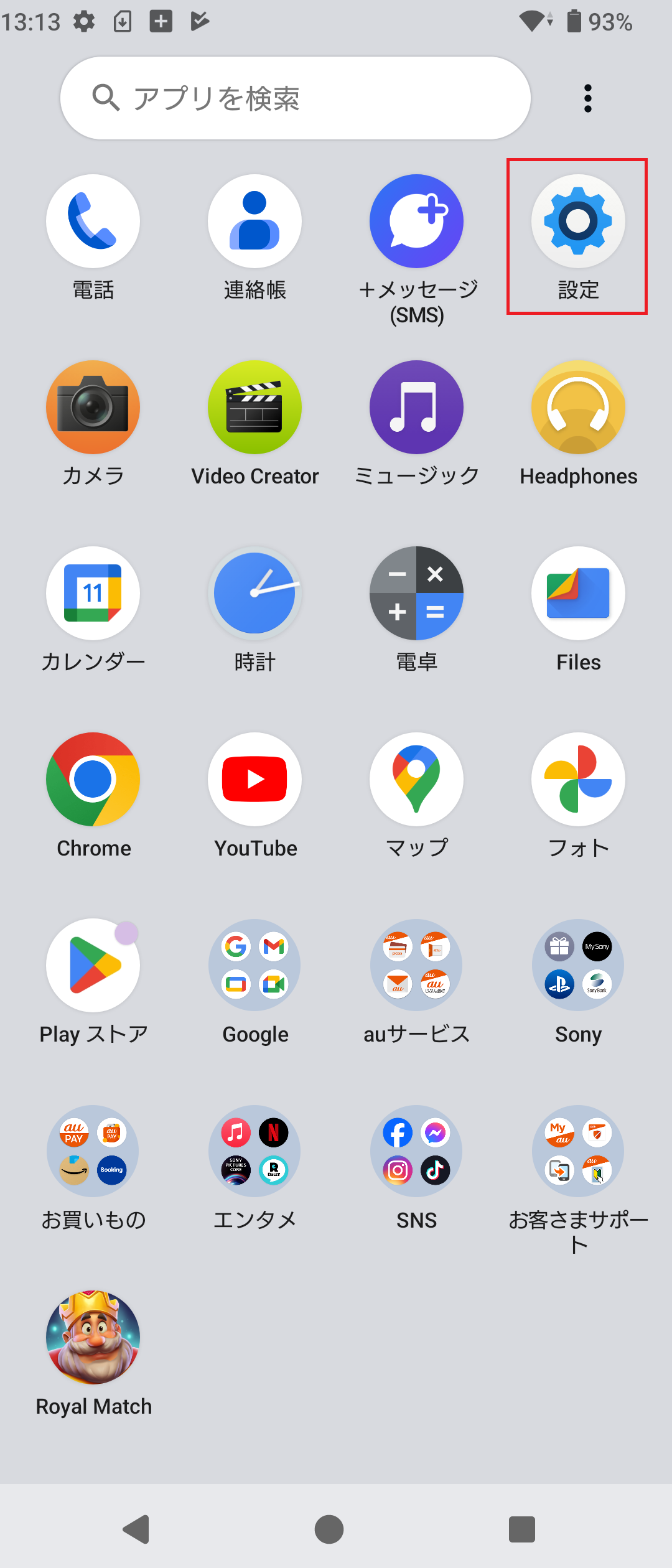Viewport: 672px width, 1568px height.
Task: Launch Video Creator
Action: click(254, 408)
